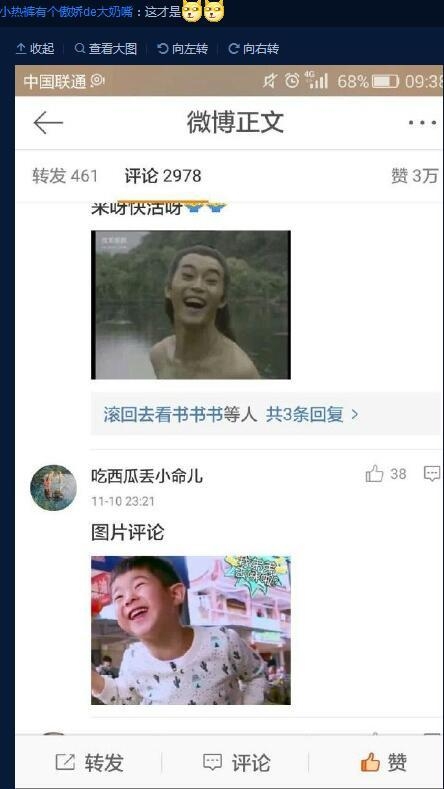Open profile of 小热裤有个傲娇de大奶嘴

67,12
